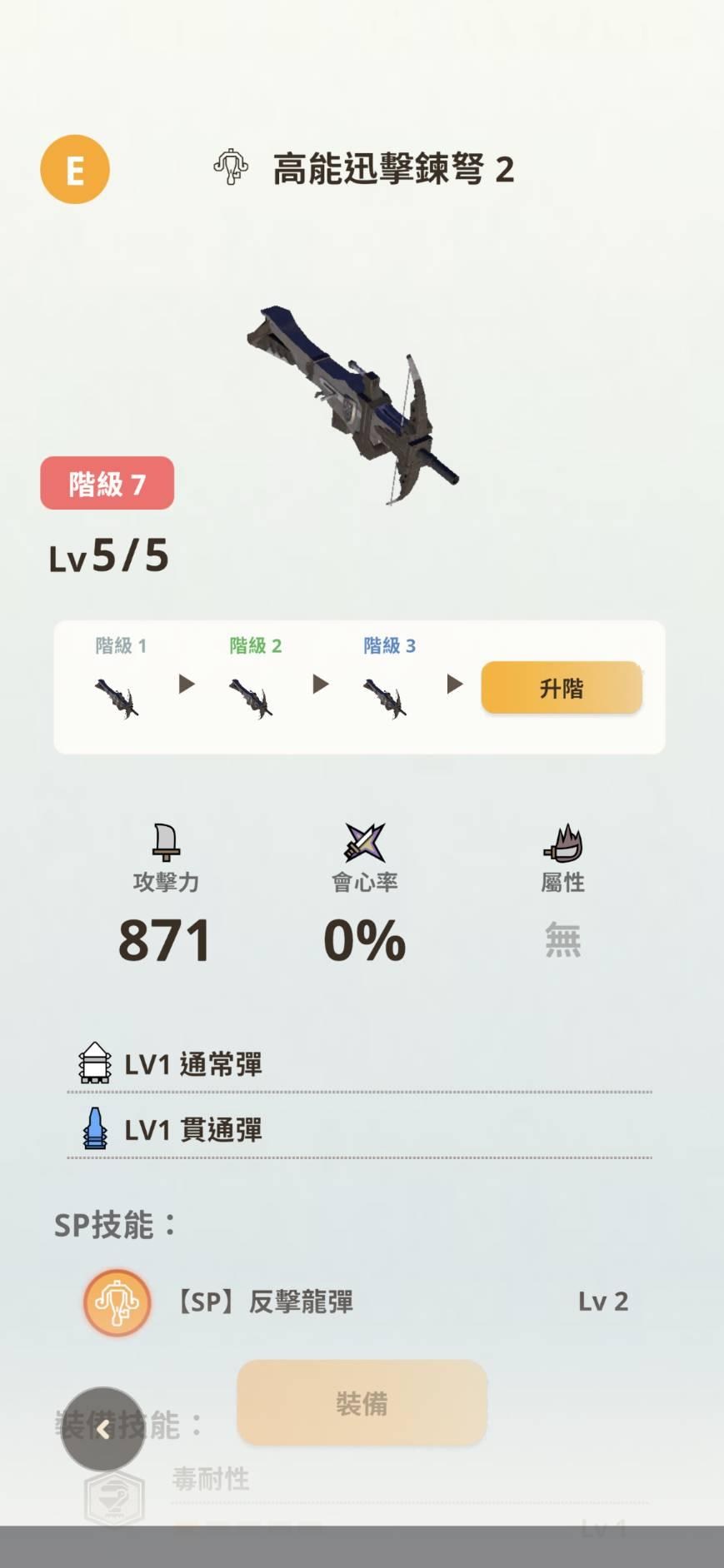Select the 階級 3 weapon thumbnail

pyautogui.click(x=385, y=698)
